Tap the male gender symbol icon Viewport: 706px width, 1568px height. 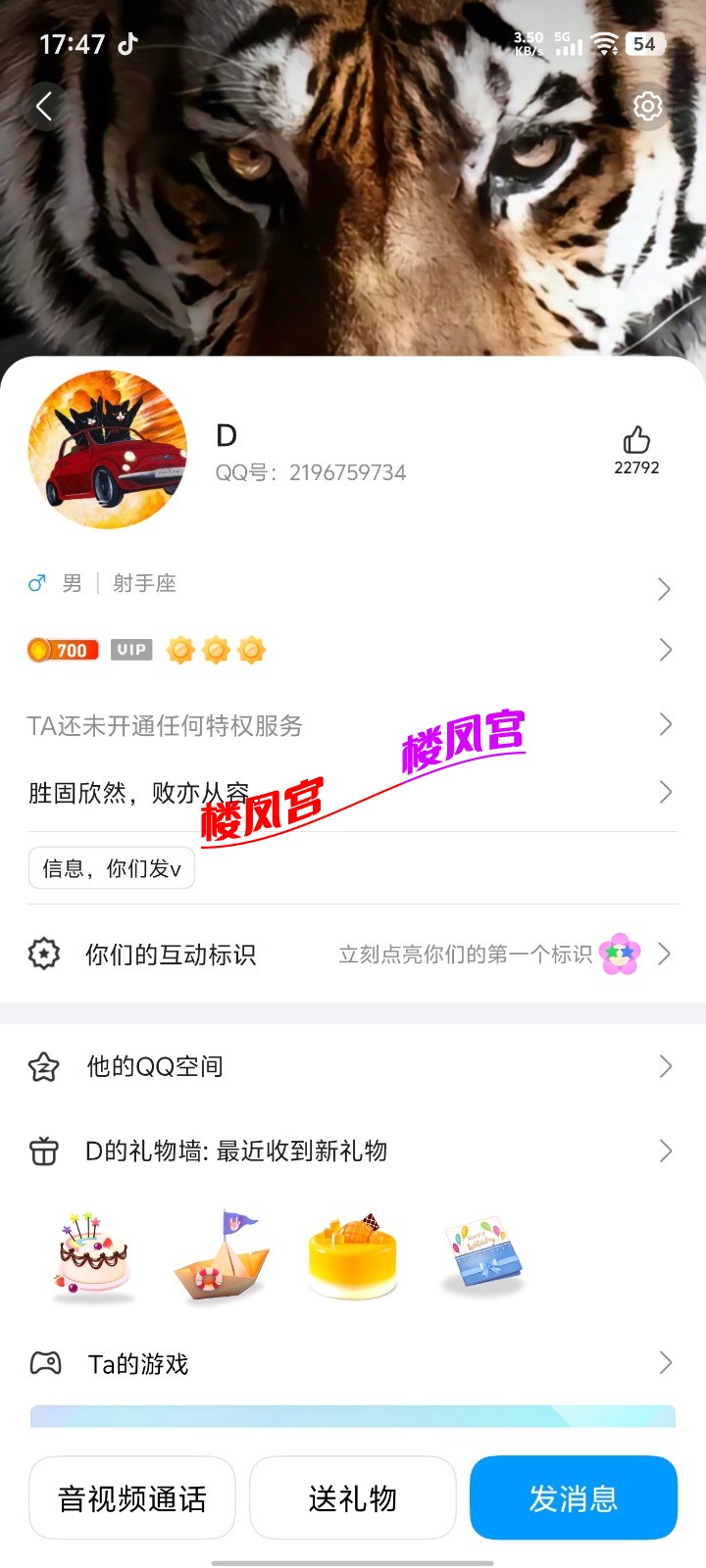click(36, 583)
